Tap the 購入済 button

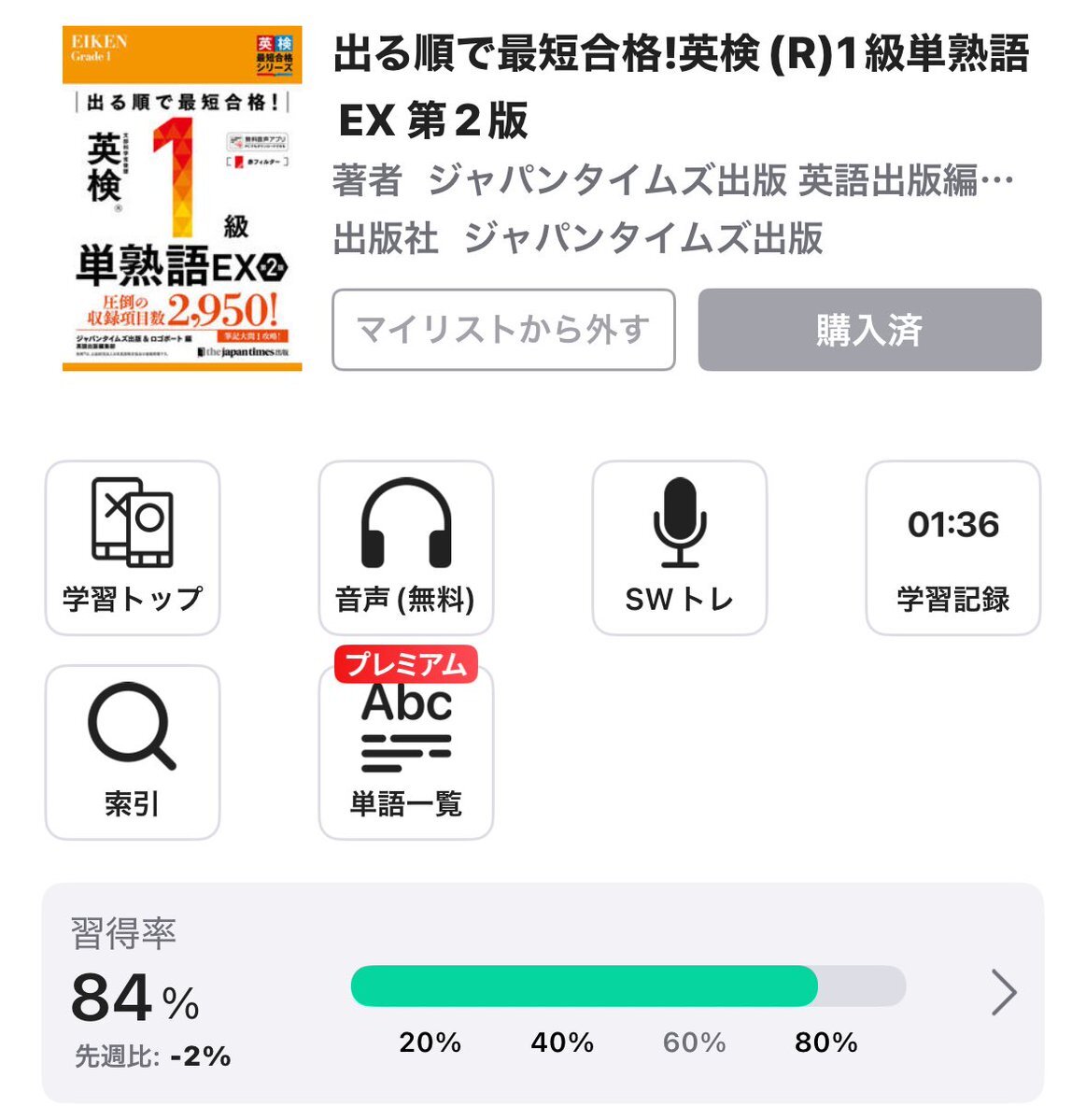click(869, 330)
